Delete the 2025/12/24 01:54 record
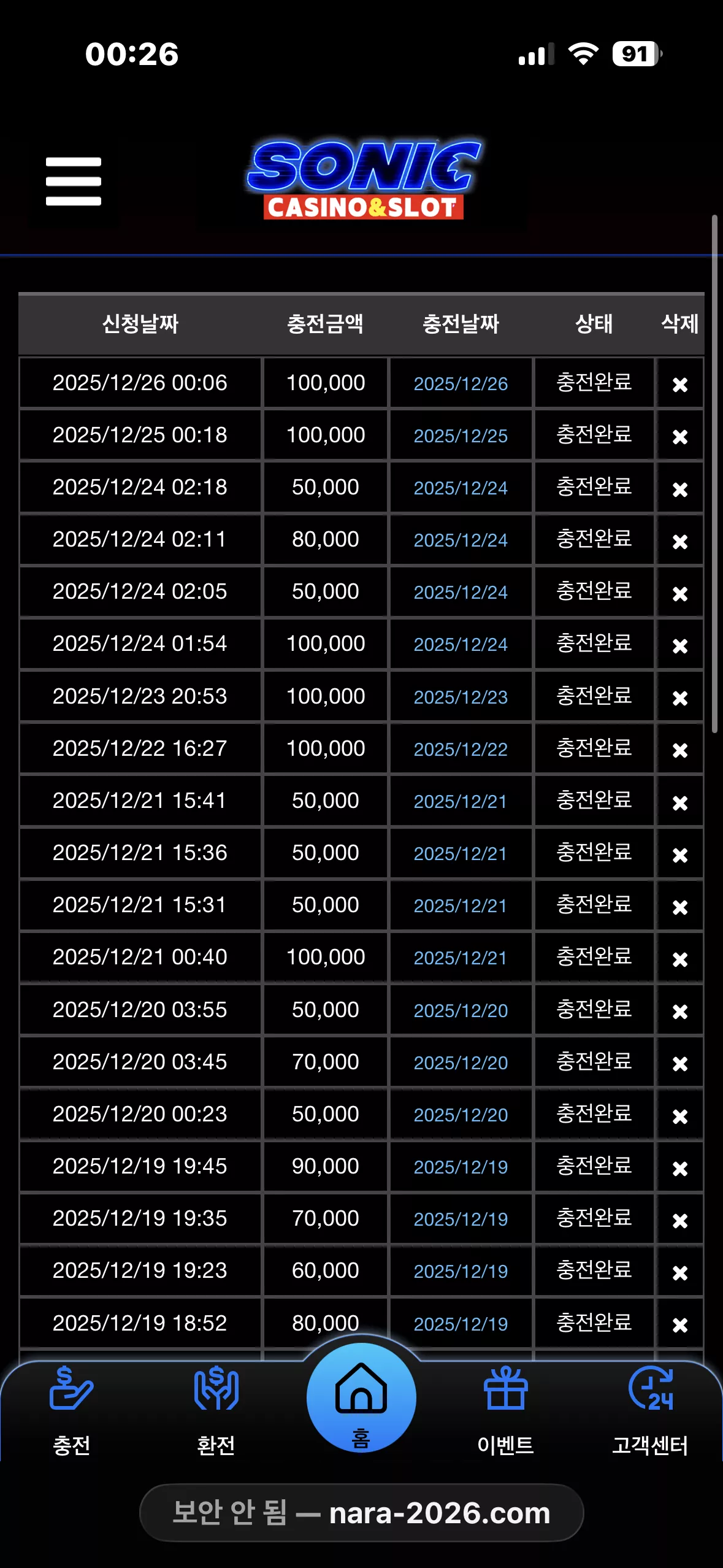 (679, 646)
